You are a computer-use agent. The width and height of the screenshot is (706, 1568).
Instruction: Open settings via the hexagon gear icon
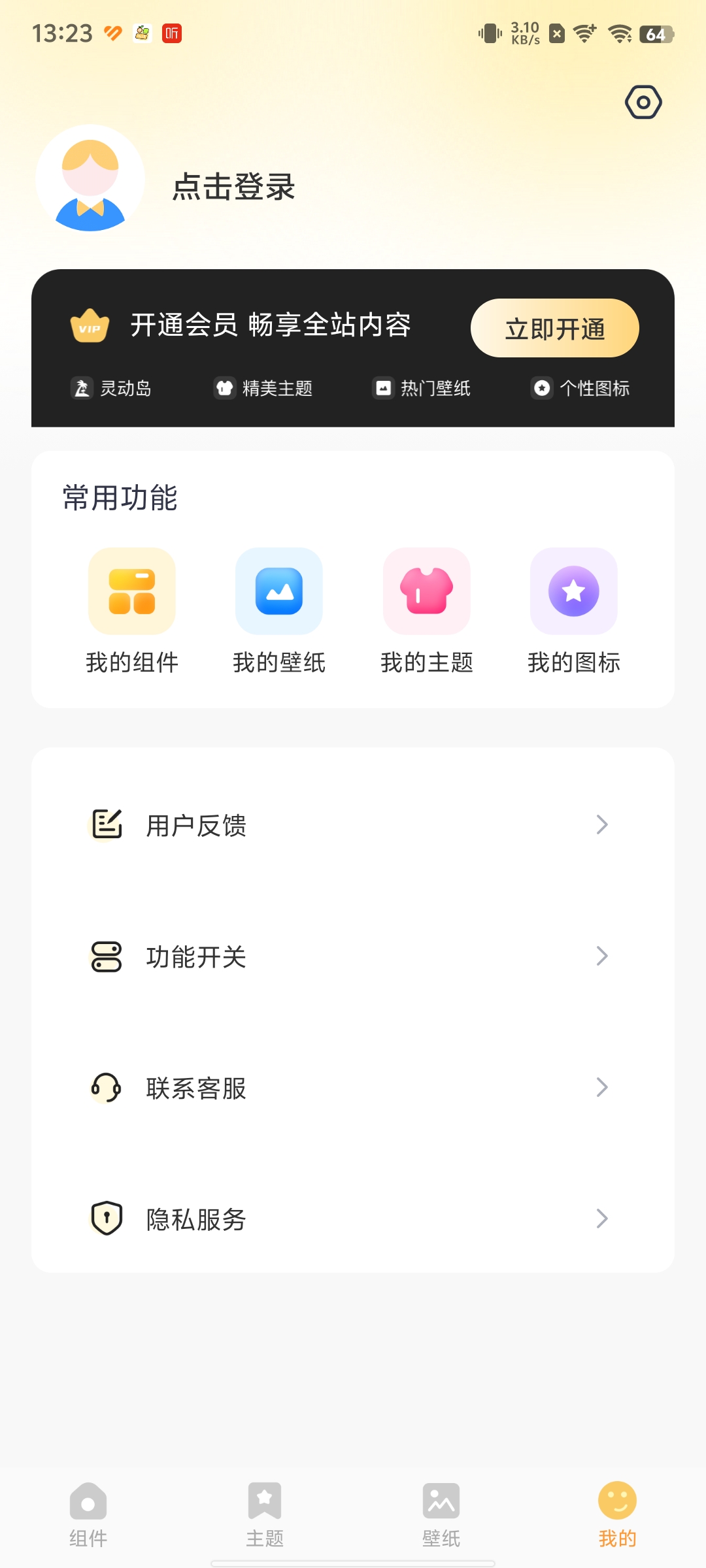tap(643, 103)
